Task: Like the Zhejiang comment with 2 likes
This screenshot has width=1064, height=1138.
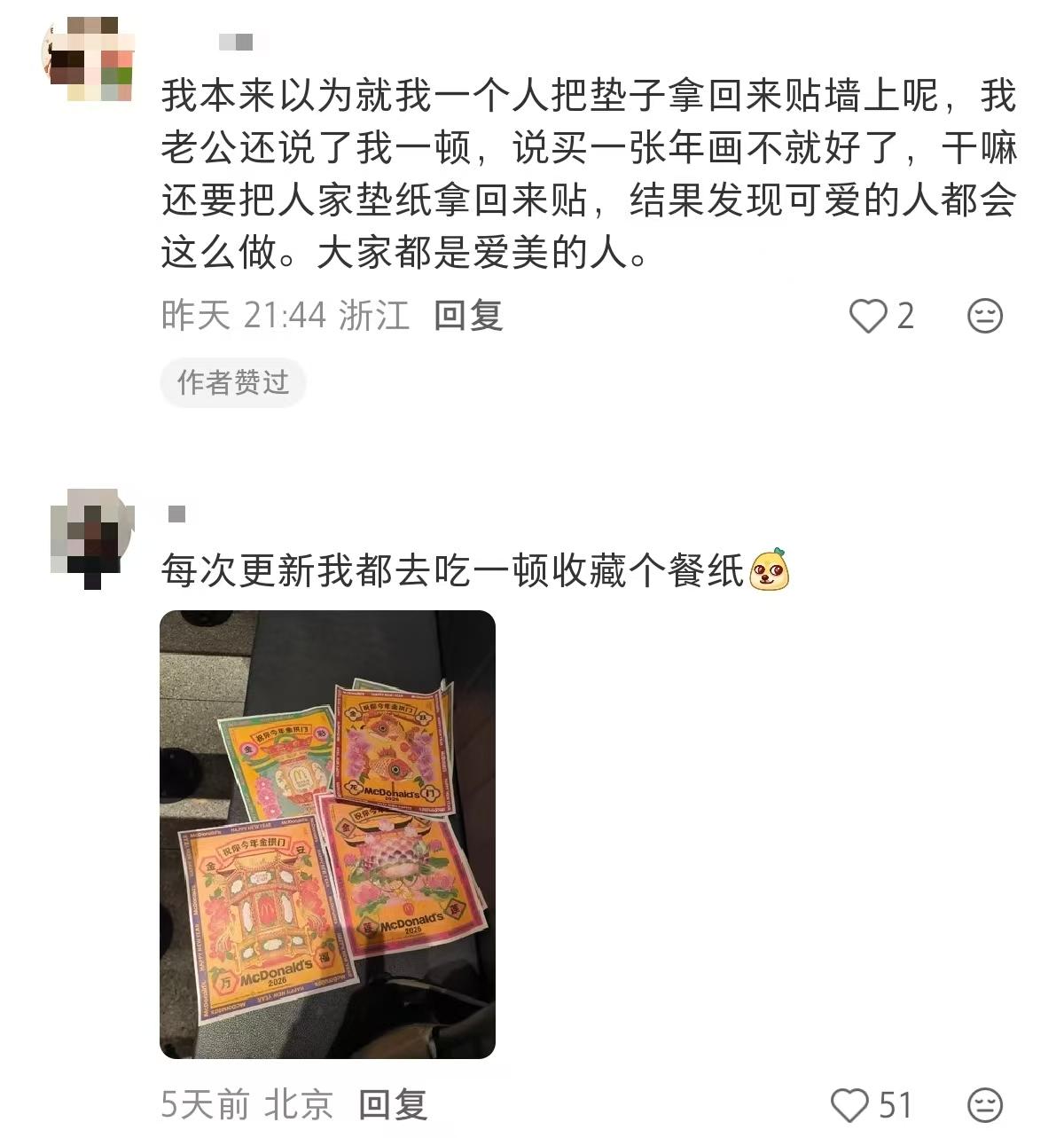Action: 868,316
